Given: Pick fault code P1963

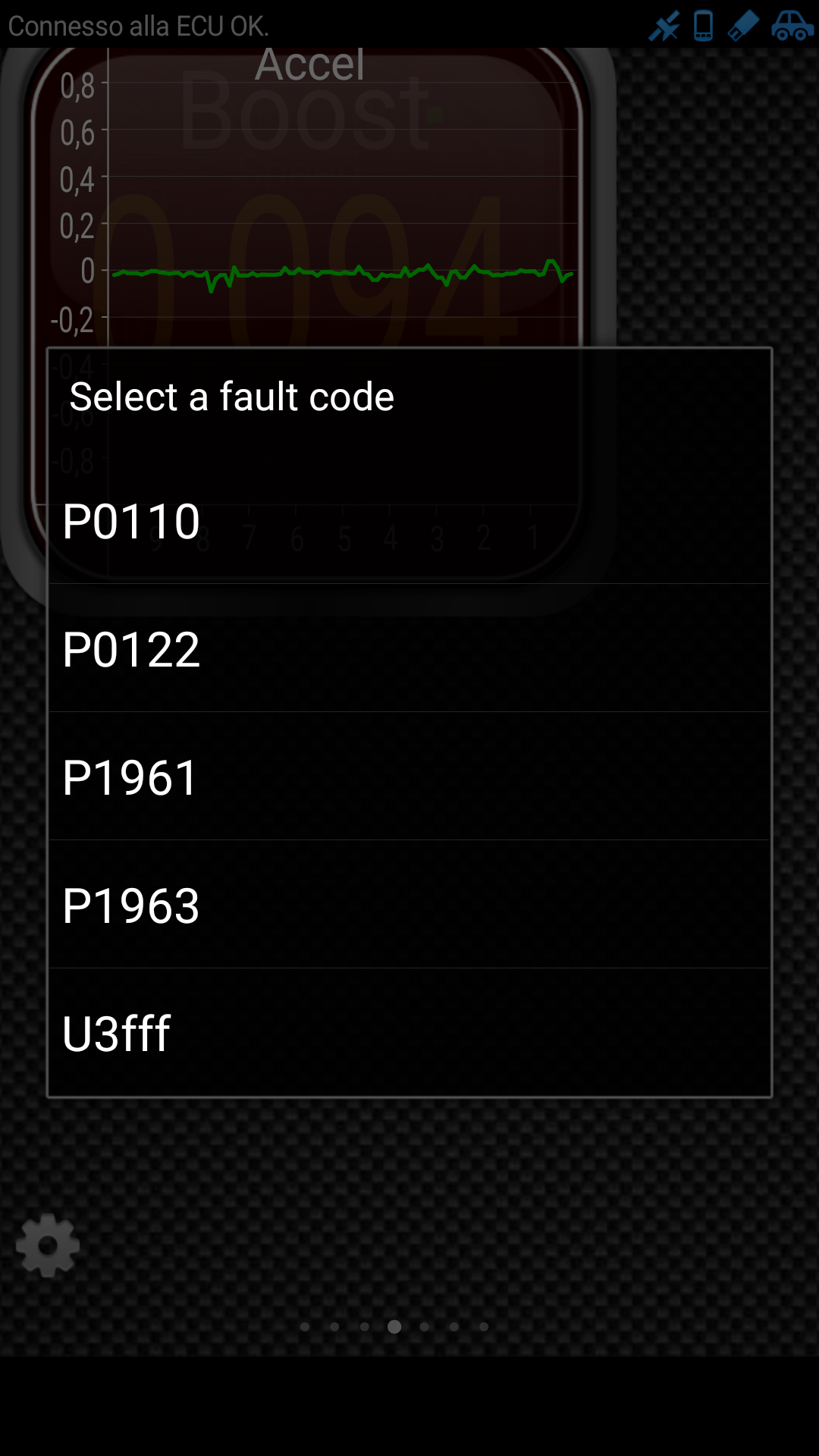Looking at the screenshot, I should tap(409, 905).
